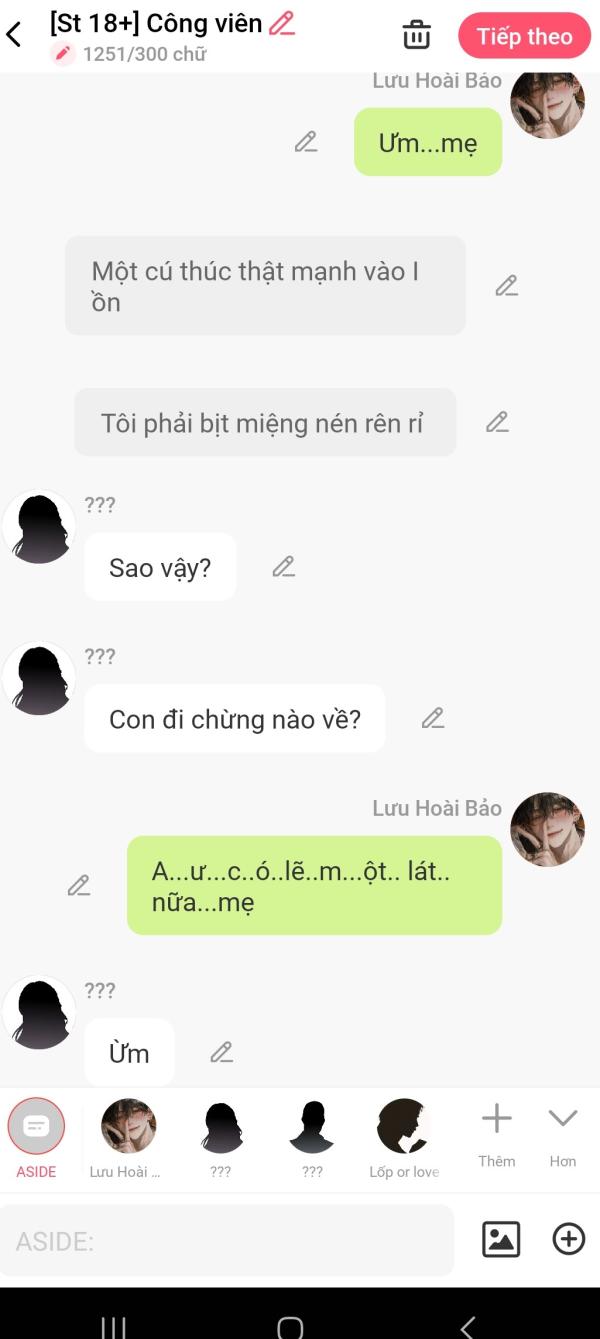Image resolution: width=600 pixels, height=1339 pixels.
Task: Focus the ASIDE text input field
Action: click(x=227, y=1240)
